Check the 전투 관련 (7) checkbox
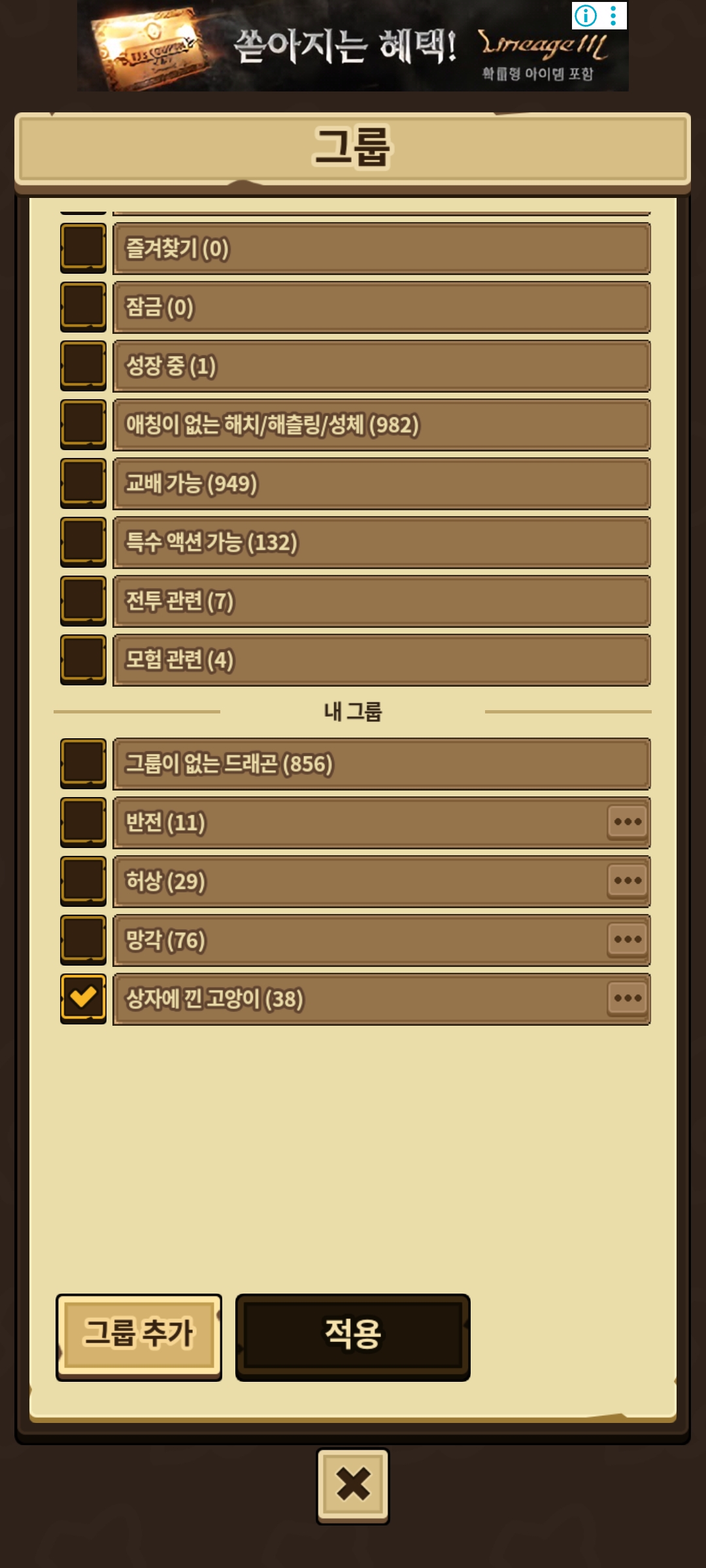 (83, 601)
